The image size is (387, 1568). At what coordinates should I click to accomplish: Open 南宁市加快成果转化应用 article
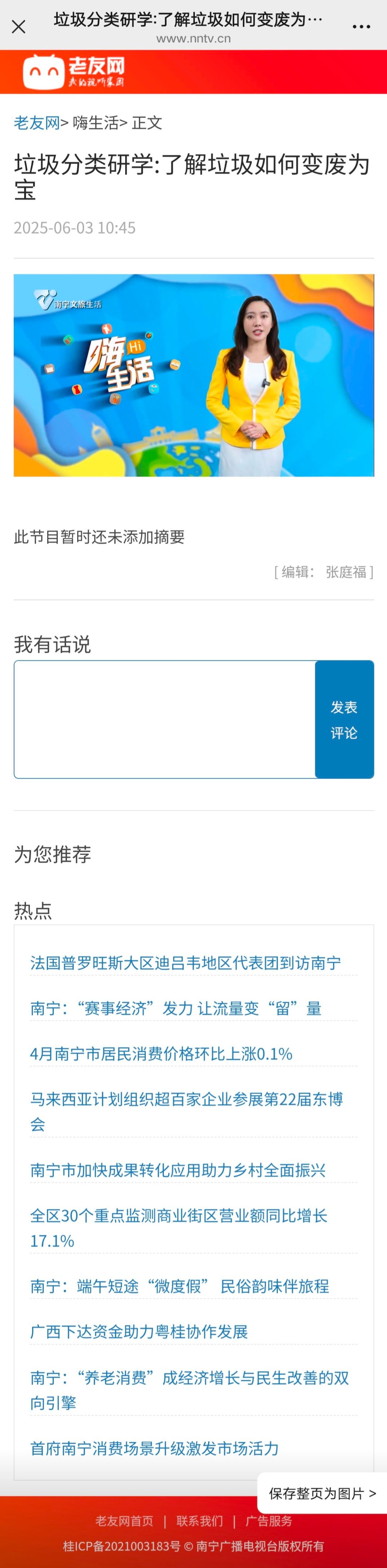tap(178, 1170)
